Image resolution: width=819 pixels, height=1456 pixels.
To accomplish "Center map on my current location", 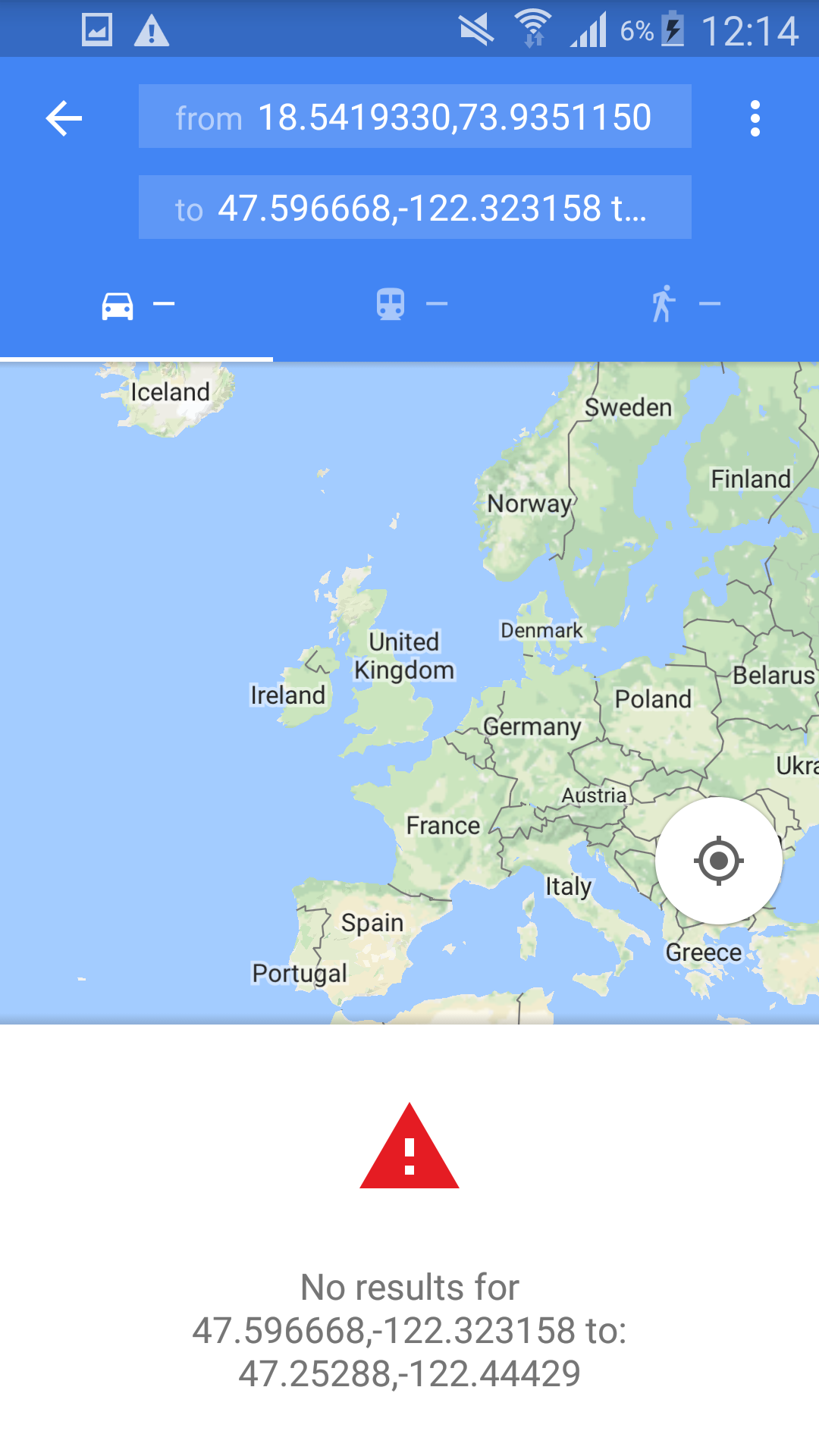I will coord(718,861).
